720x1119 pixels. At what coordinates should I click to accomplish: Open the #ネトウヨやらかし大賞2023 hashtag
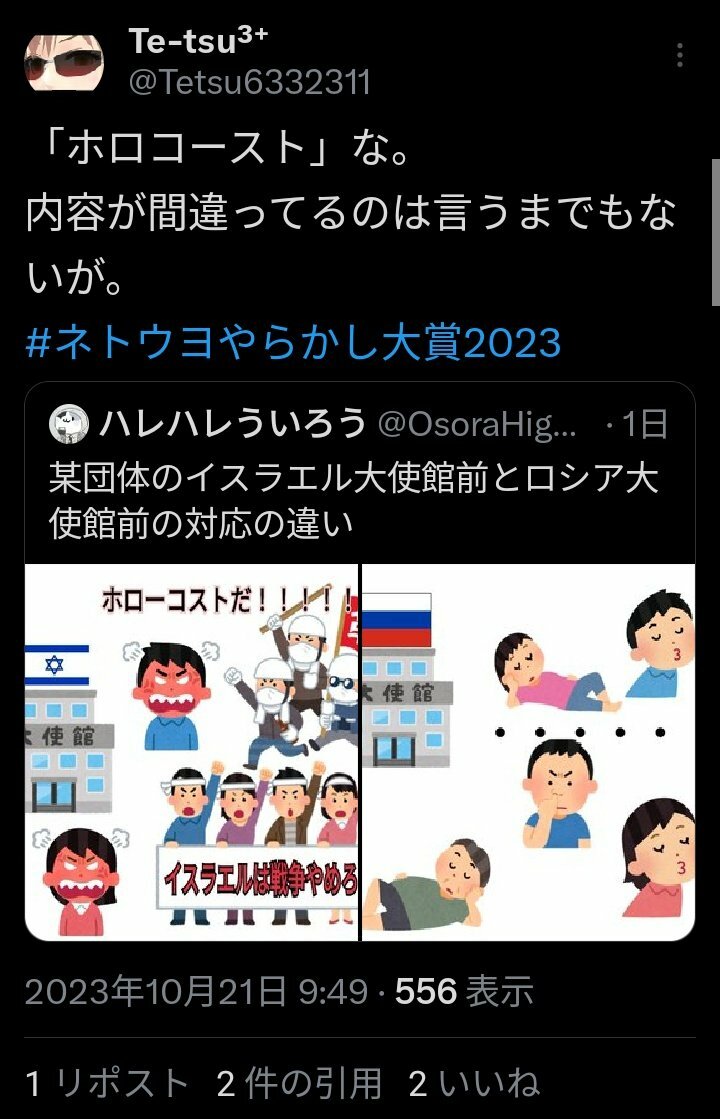coord(293,343)
